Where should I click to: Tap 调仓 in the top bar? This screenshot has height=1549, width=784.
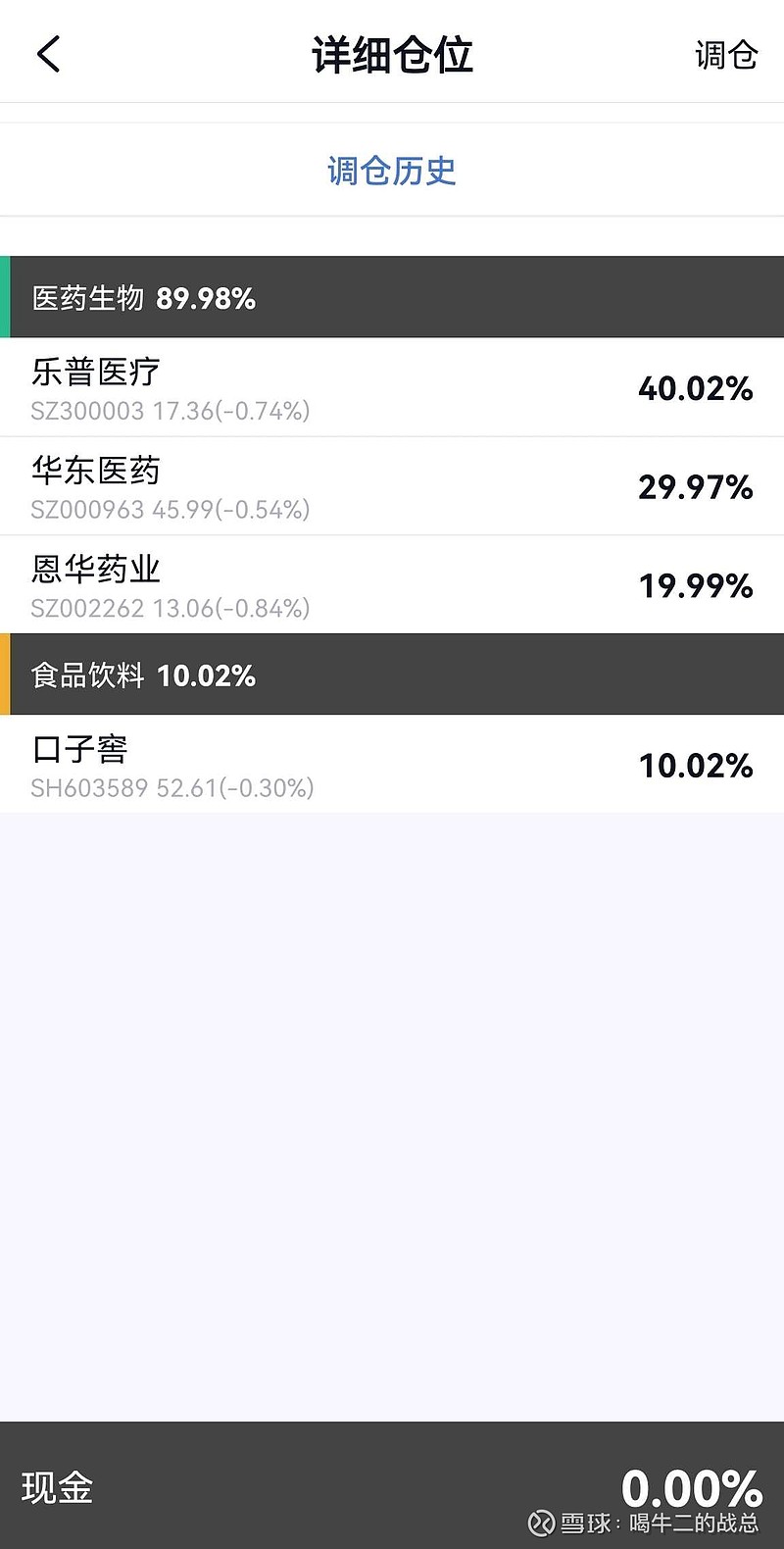(726, 55)
